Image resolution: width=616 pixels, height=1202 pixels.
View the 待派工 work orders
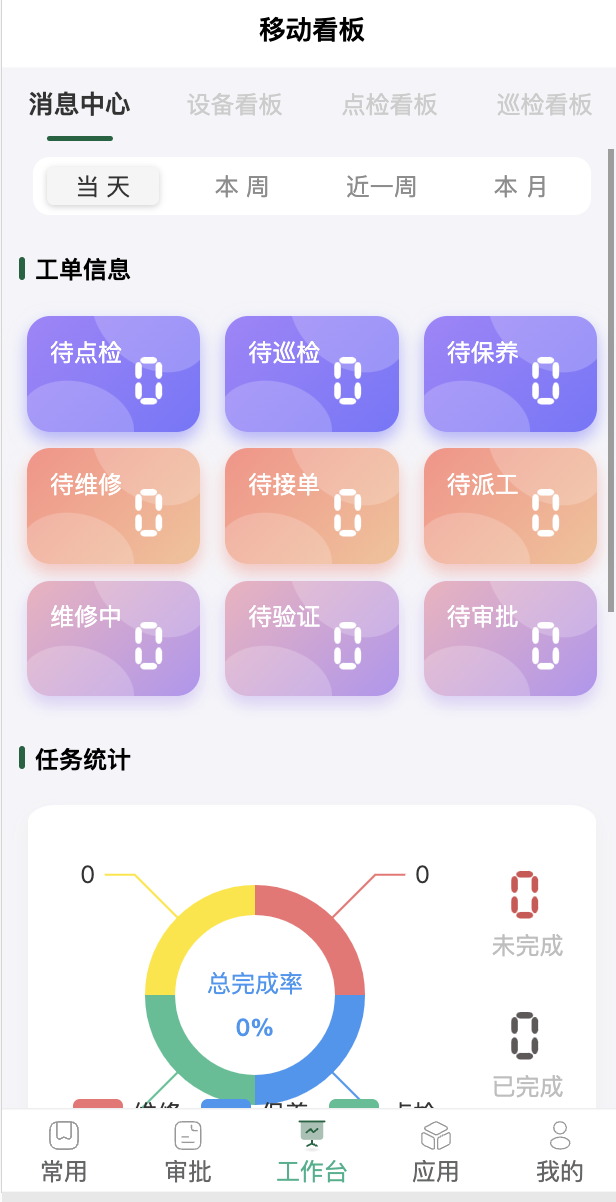510,506
